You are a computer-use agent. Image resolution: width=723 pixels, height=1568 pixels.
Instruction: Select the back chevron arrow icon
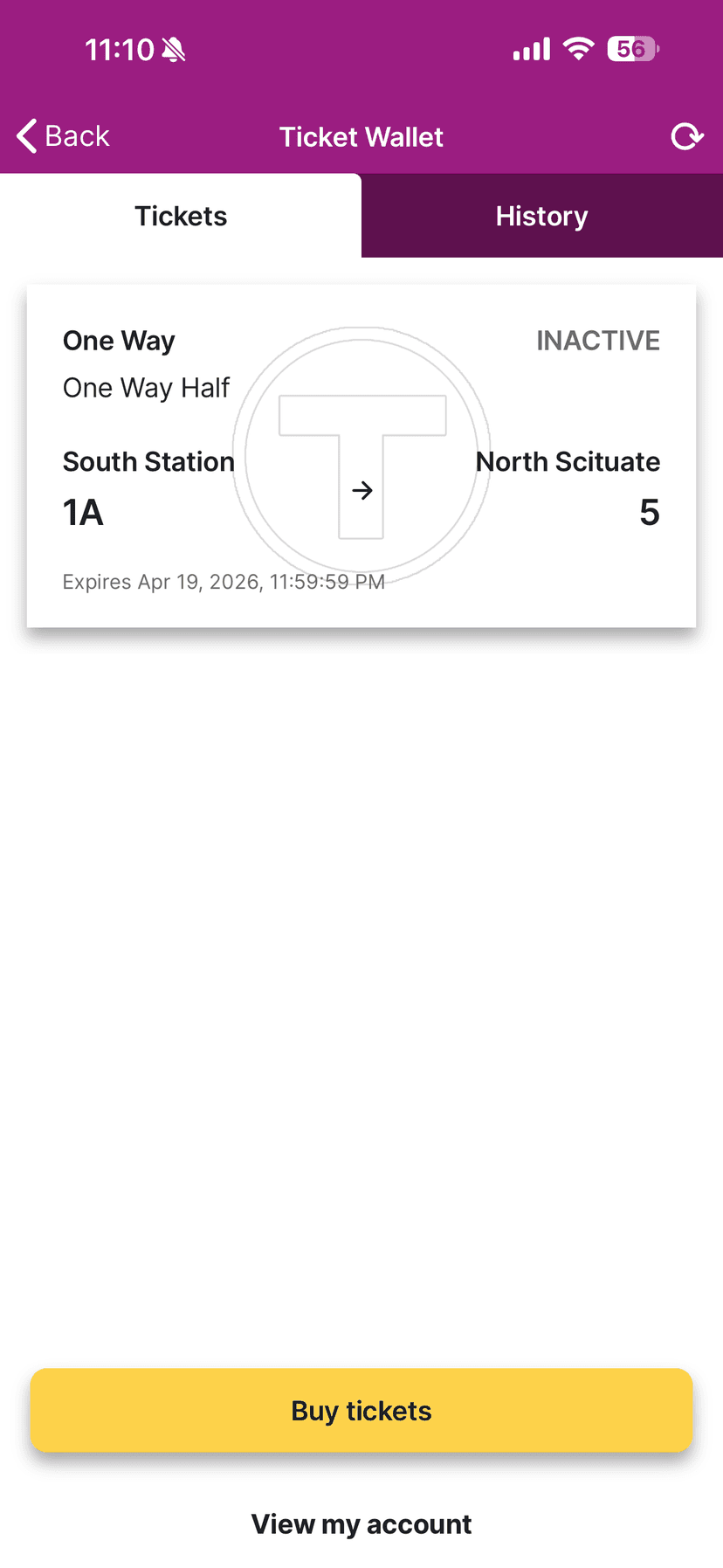[x=25, y=135]
